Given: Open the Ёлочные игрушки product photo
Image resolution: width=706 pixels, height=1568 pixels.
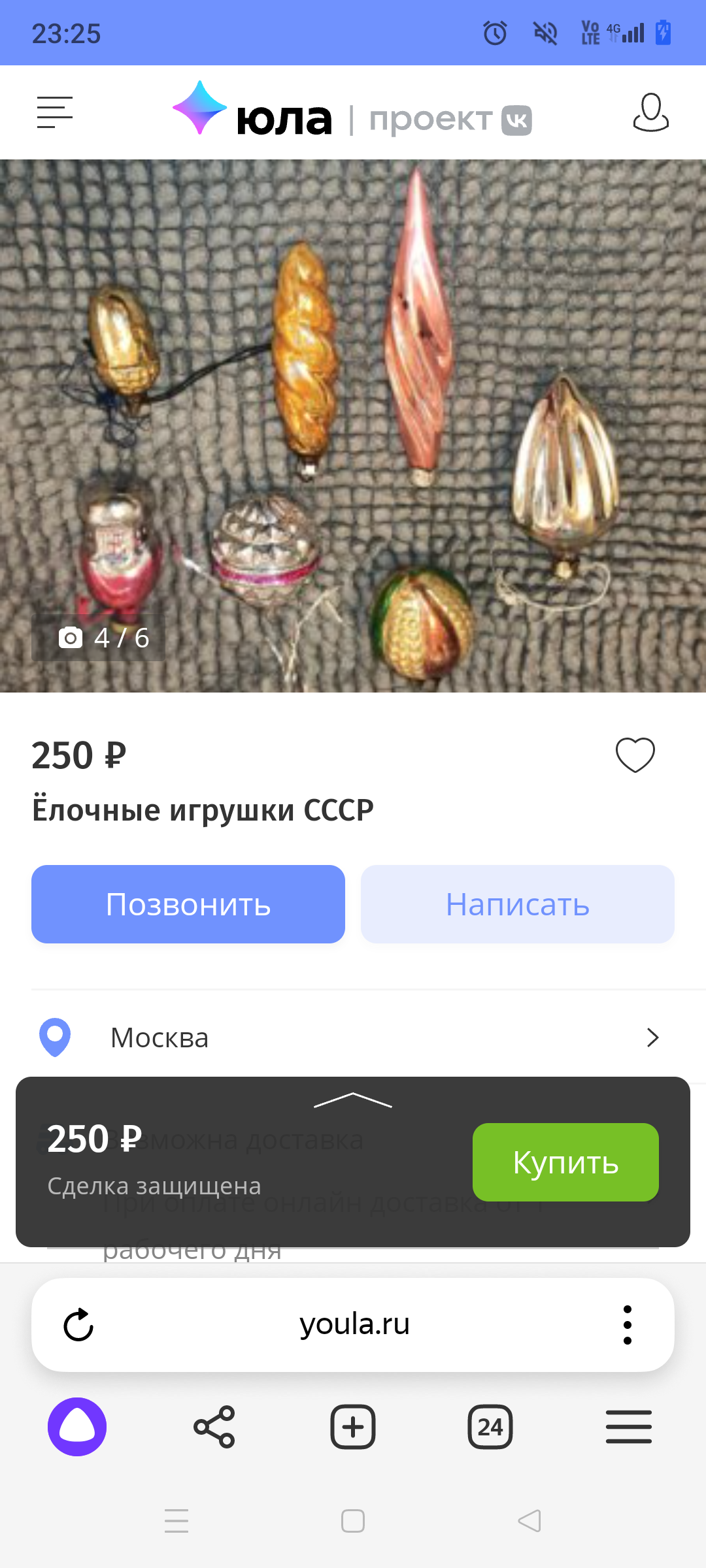Looking at the screenshot, I should click(x=353, y=425).
